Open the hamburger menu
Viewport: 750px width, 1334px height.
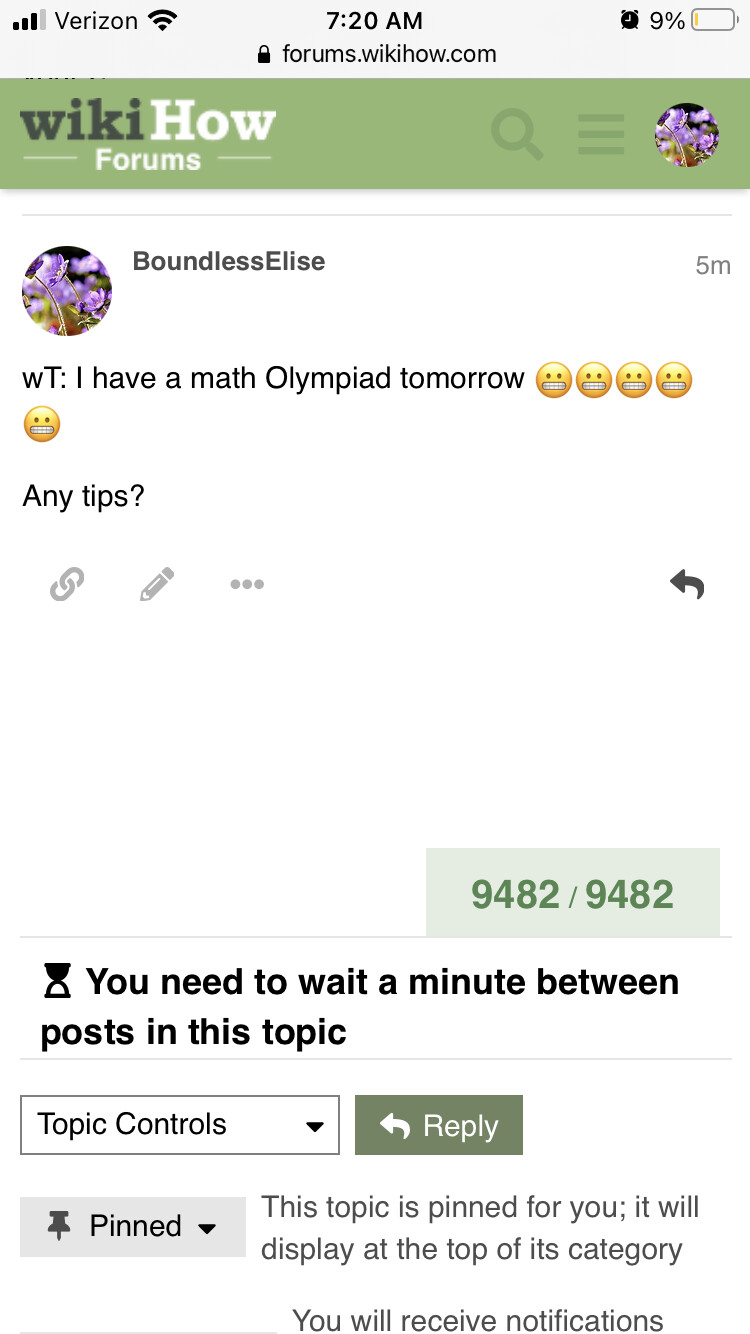coord(601,134)
